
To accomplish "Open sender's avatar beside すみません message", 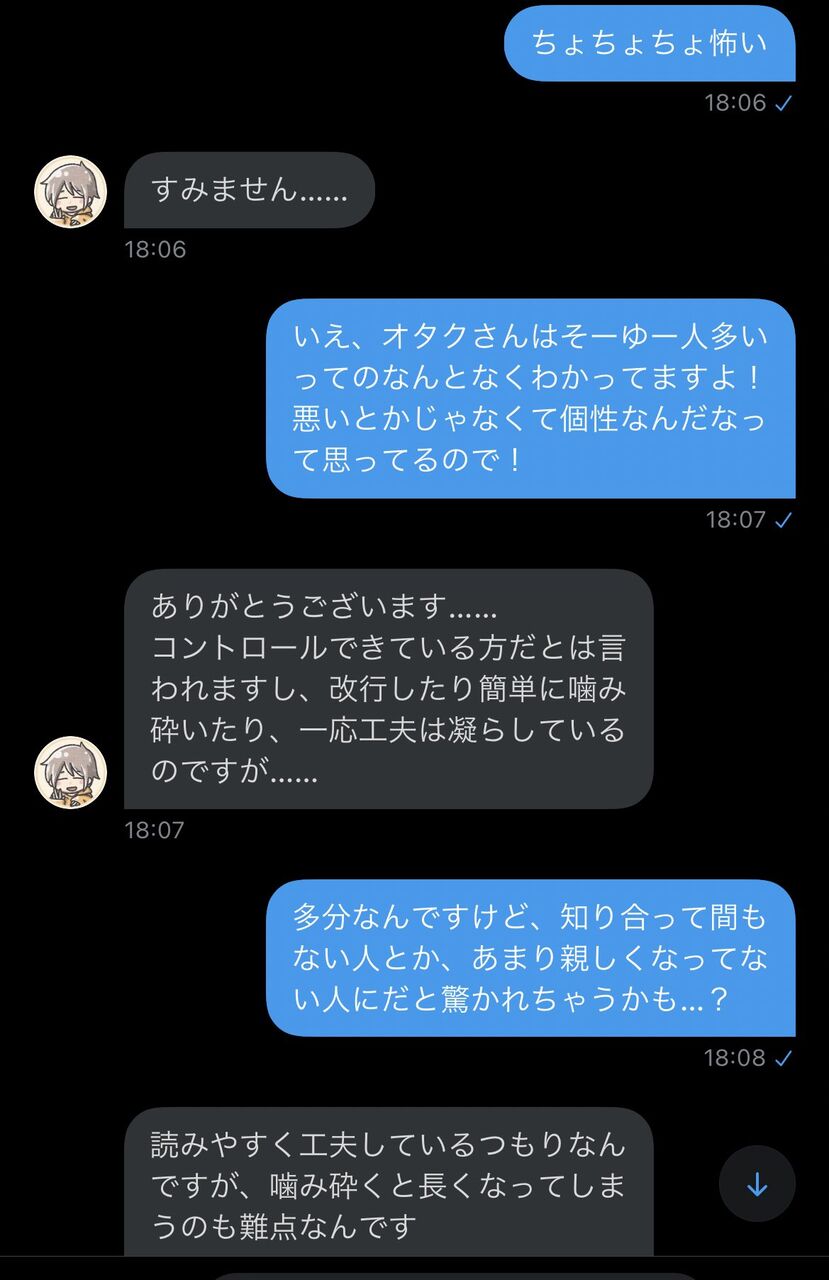I will pyautogui.click(x=71, y=191).
